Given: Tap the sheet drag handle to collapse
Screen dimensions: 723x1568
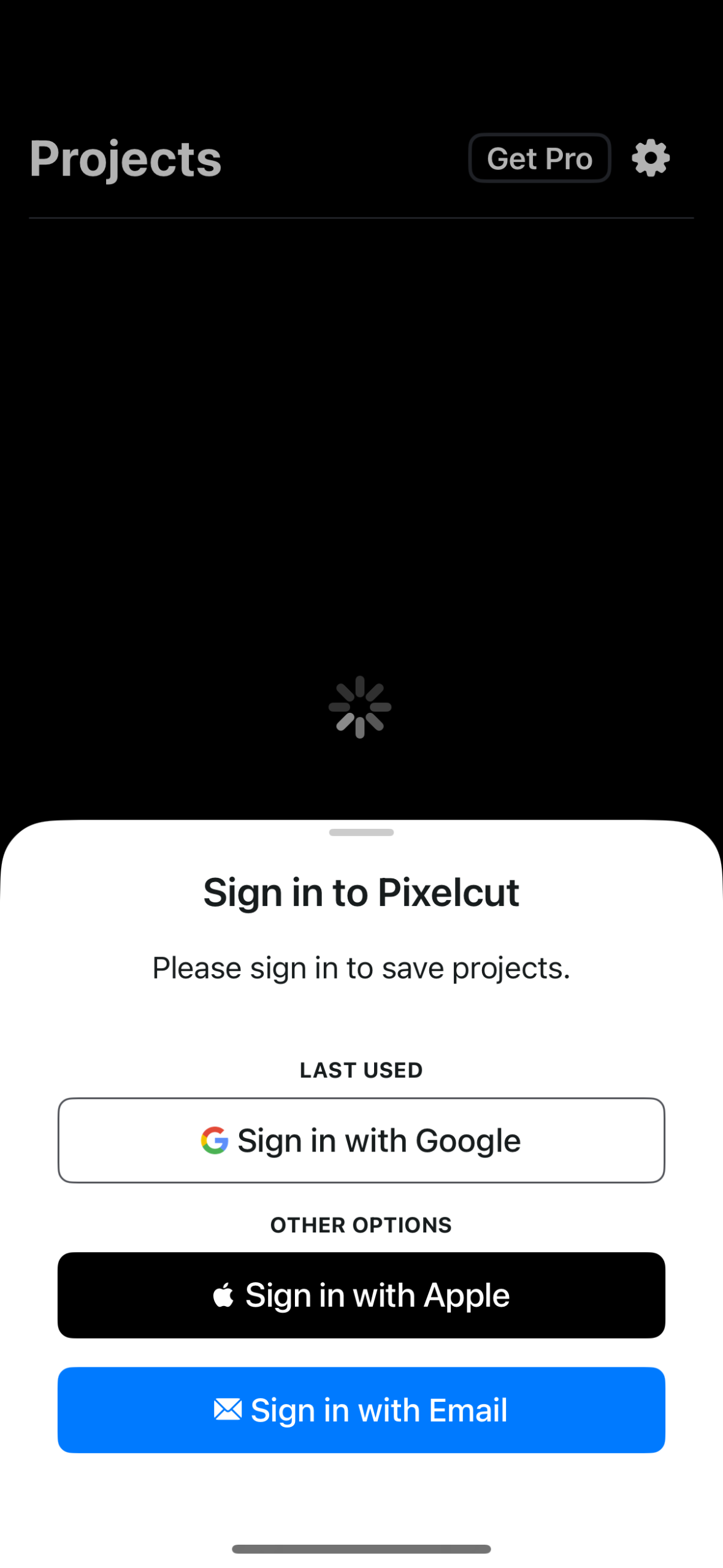Looking at the screenshot, I should tap(361, 832).
